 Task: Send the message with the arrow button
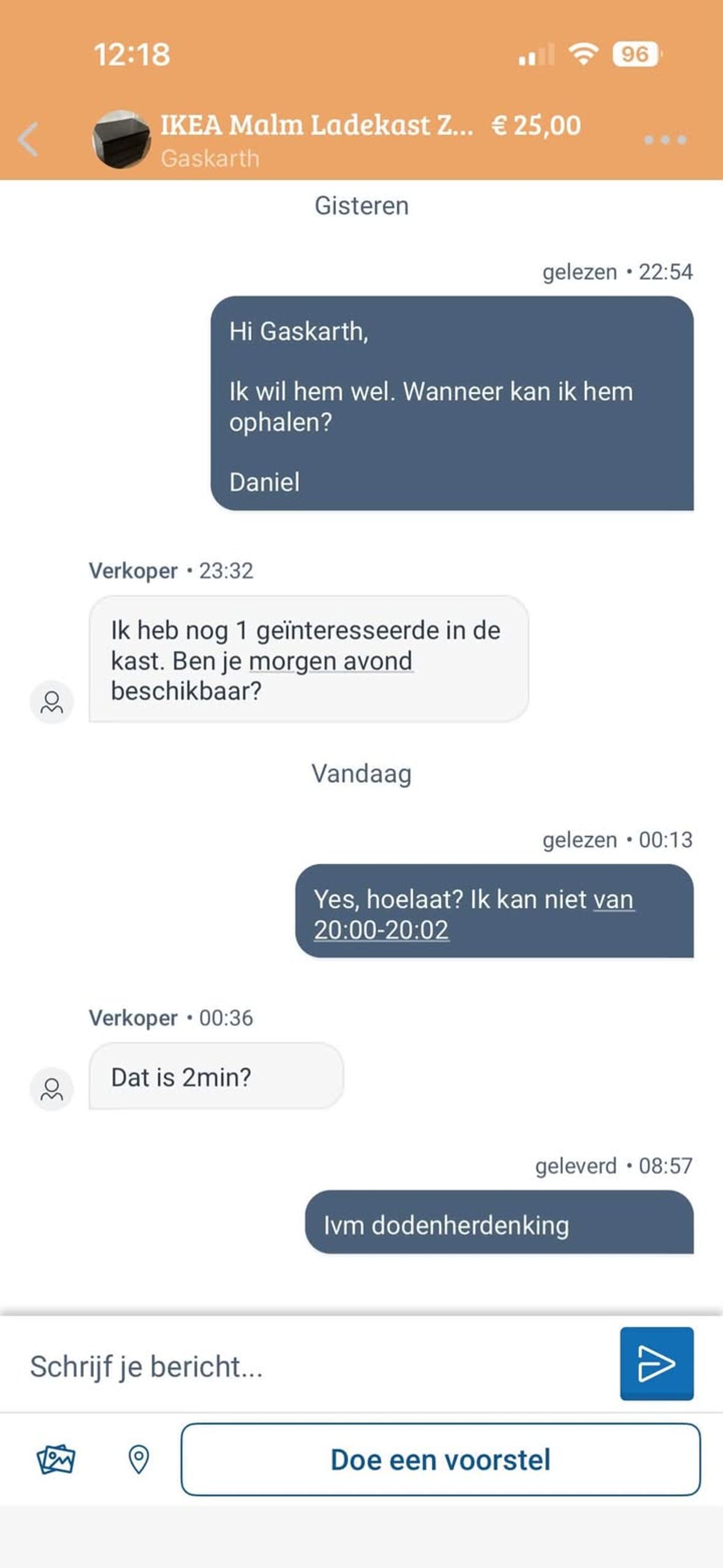point(657,1364)
